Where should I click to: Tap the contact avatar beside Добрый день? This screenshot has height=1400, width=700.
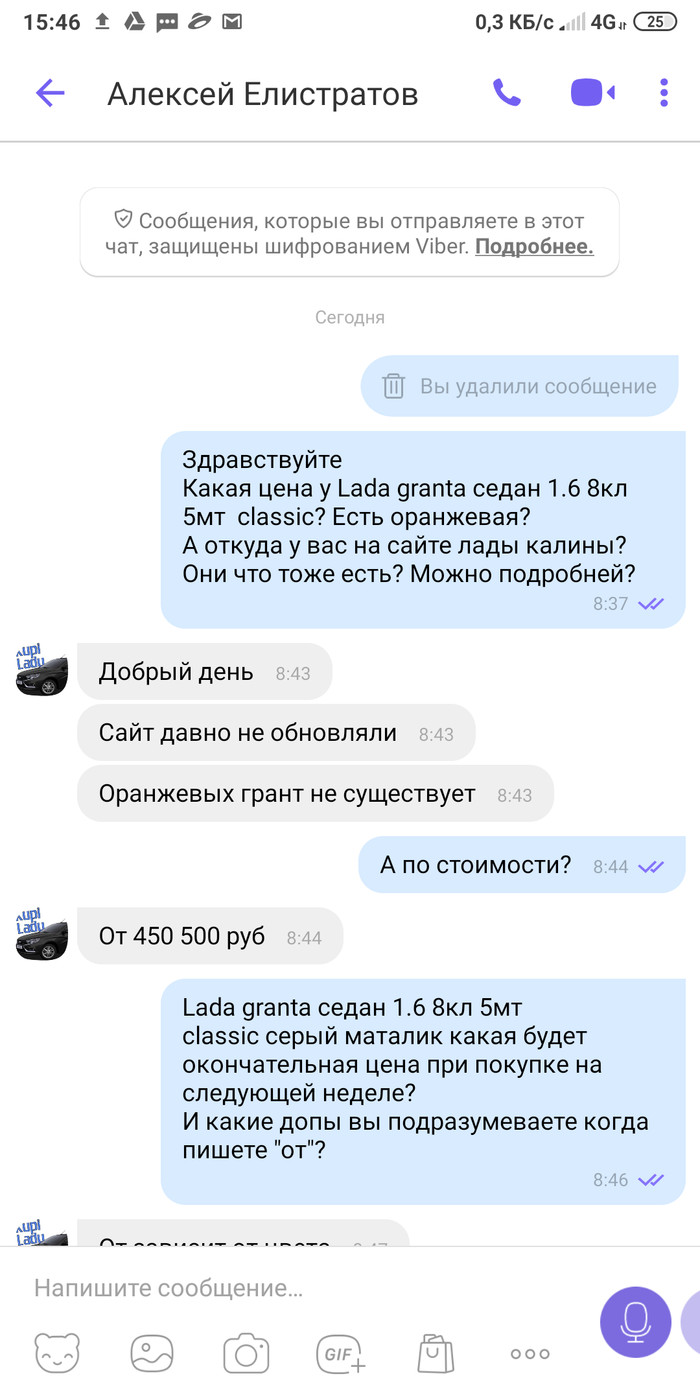42,671
